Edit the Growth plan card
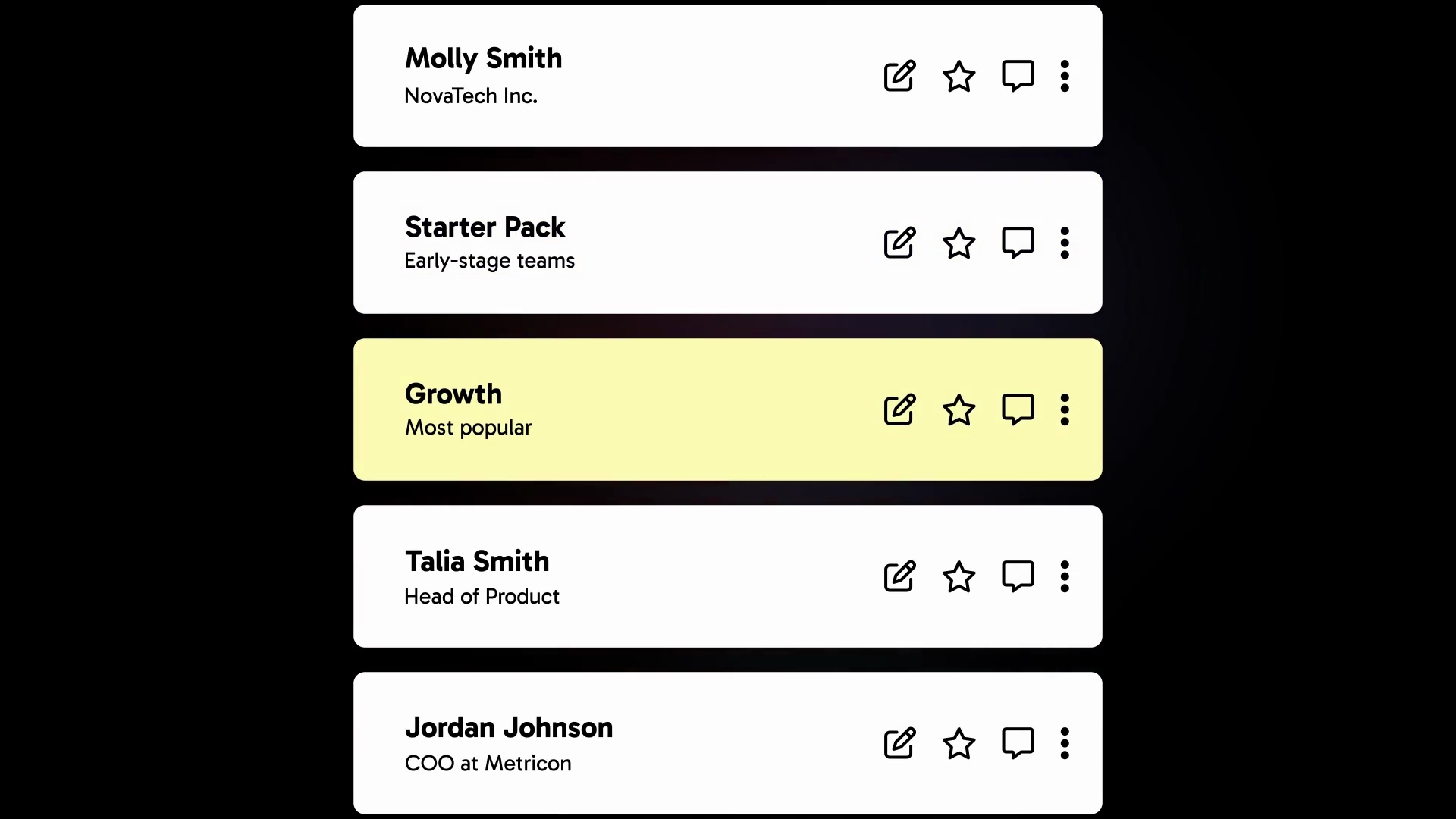 (x=899, y=409)
